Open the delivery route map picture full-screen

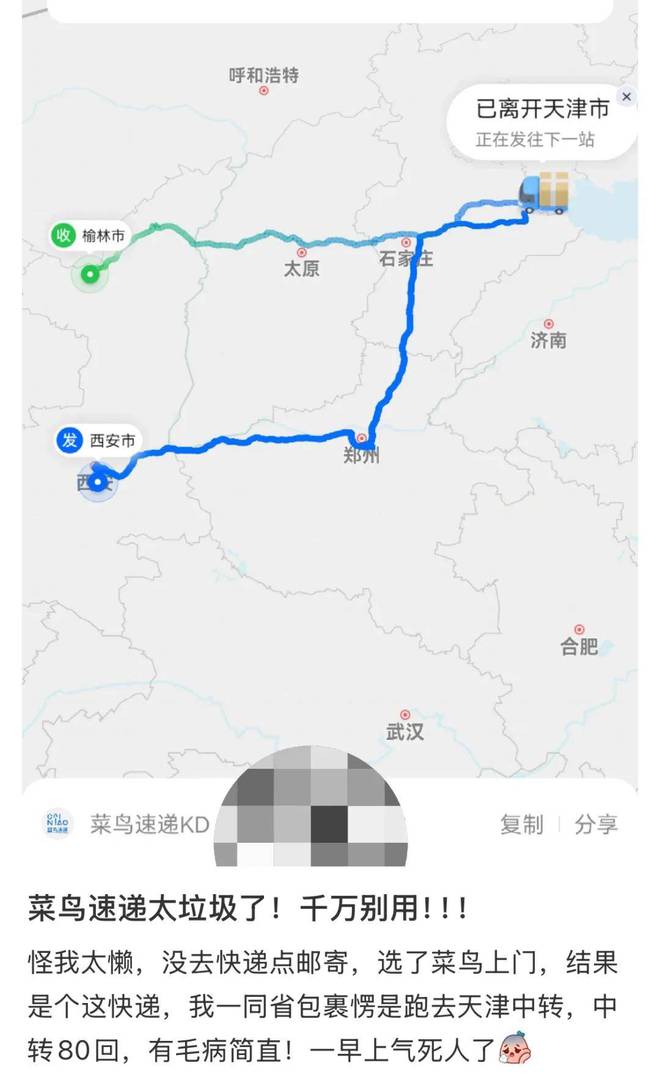330,433
